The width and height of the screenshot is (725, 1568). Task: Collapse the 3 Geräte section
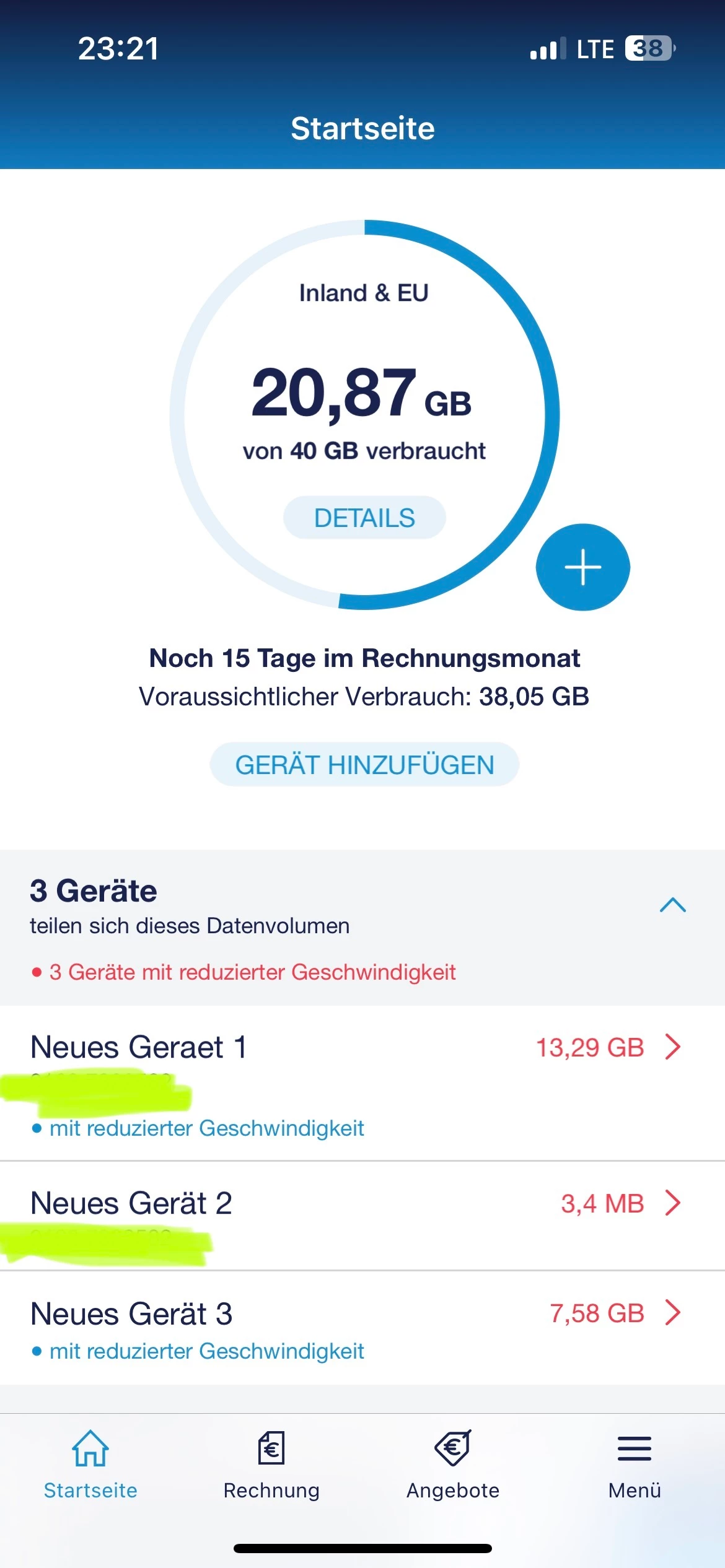(x=672, y=905)
